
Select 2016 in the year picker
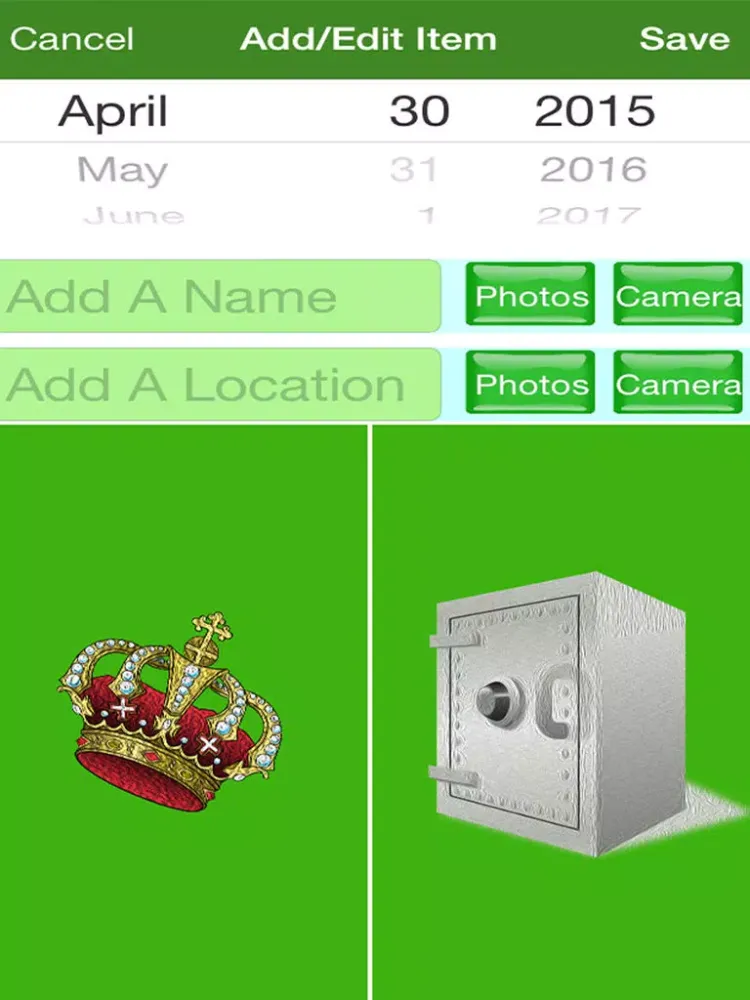pyautogui.click(x=593, y=169)
